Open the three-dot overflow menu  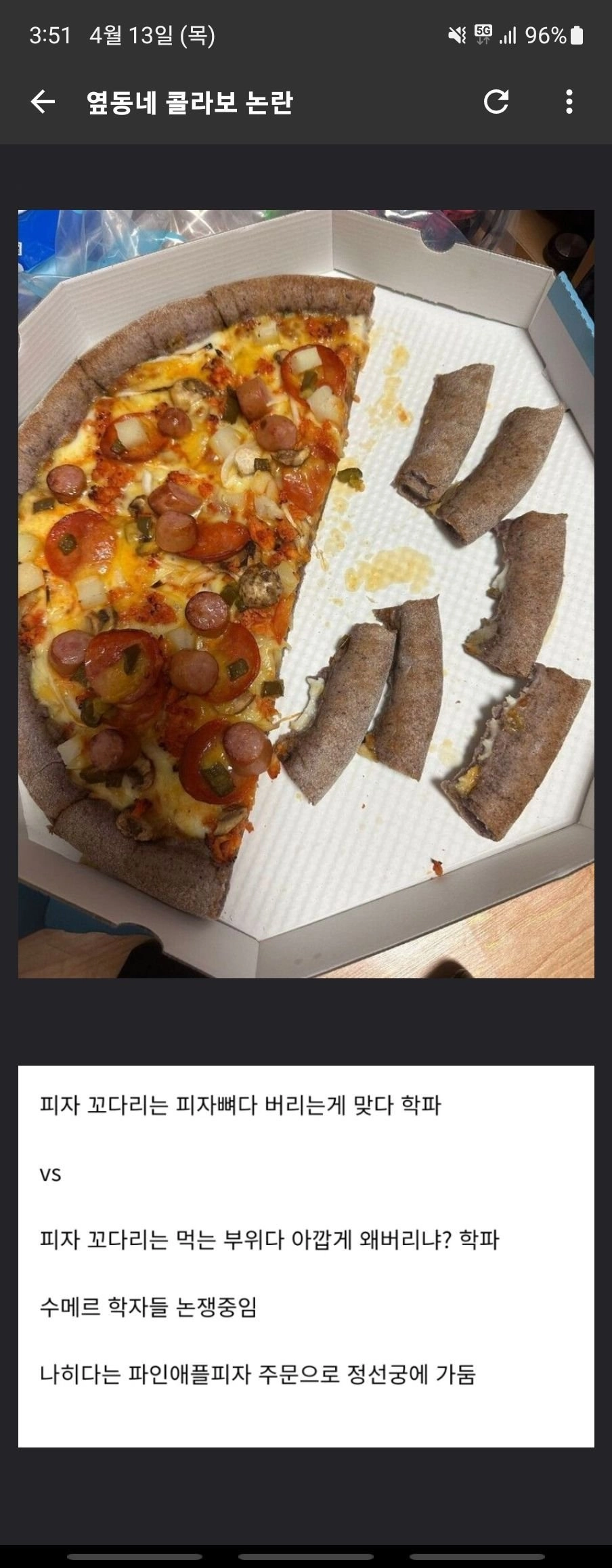569,102
